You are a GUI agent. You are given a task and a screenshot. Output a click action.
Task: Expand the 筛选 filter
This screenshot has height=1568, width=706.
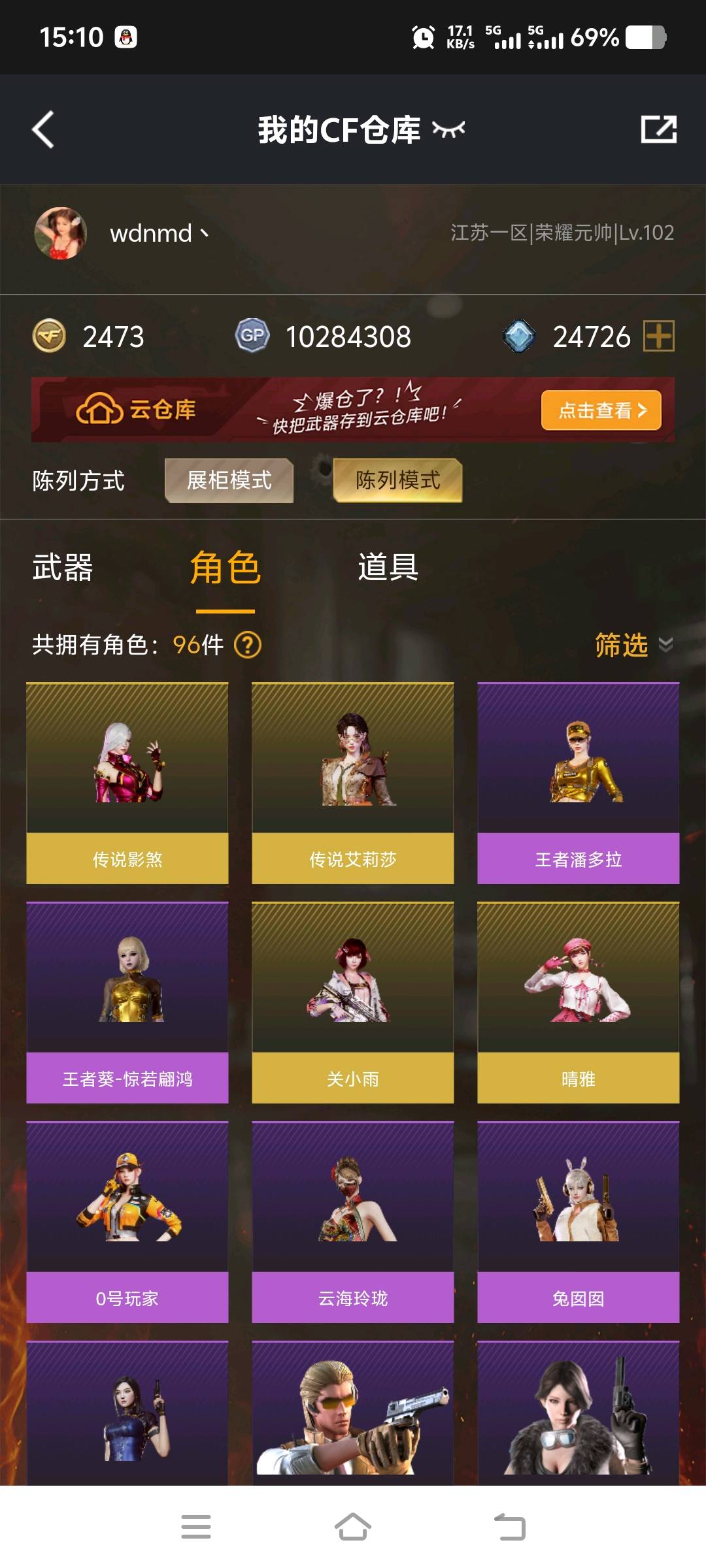pos(632,645)
